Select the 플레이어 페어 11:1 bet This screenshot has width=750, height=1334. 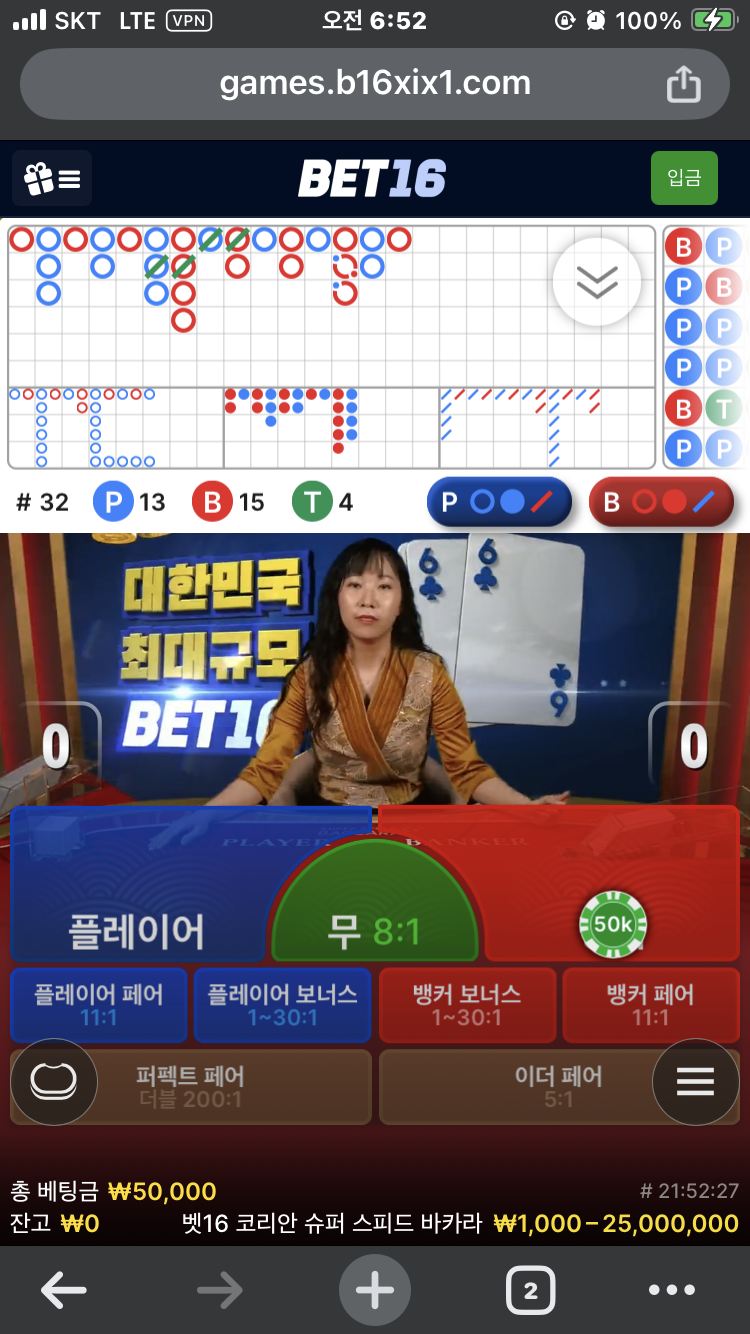tap(98, 1004)
